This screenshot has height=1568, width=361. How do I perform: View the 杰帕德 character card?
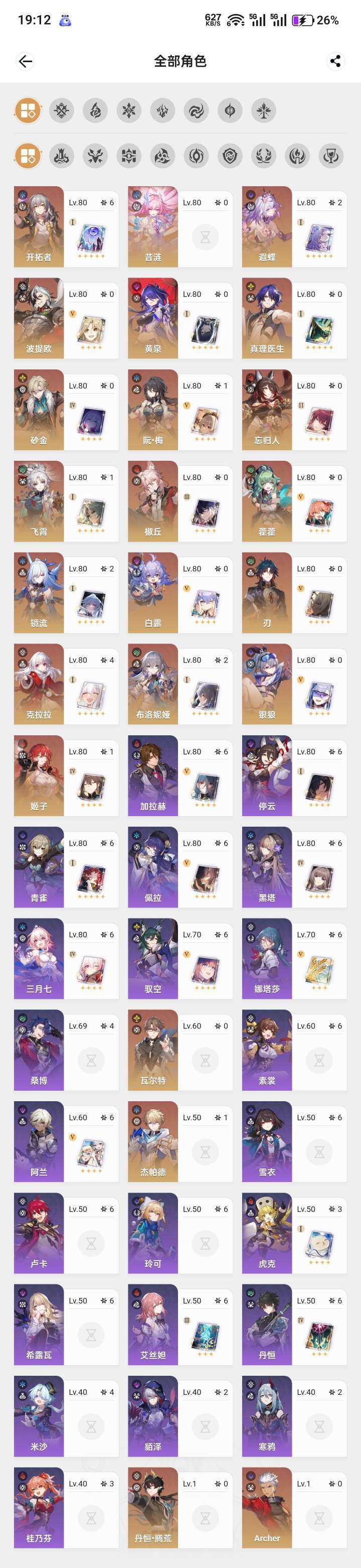point(180,1142)
